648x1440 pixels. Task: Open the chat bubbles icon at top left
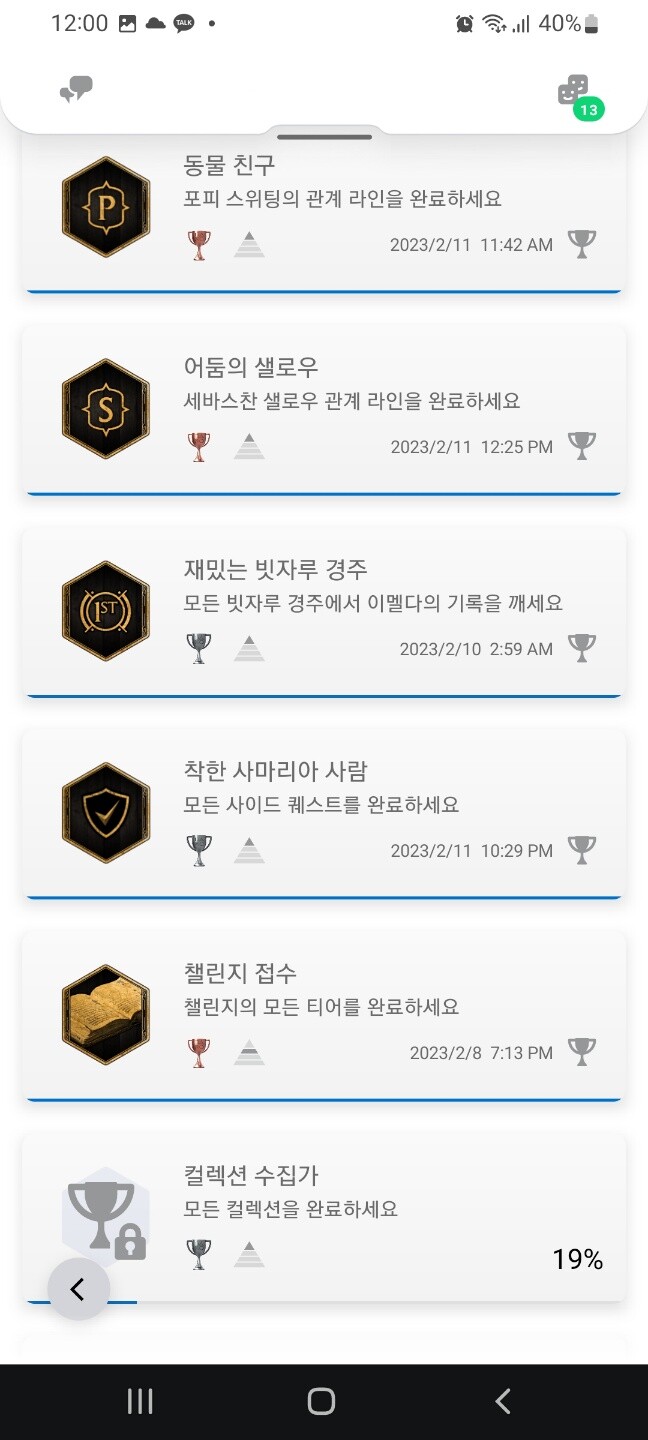76,91
